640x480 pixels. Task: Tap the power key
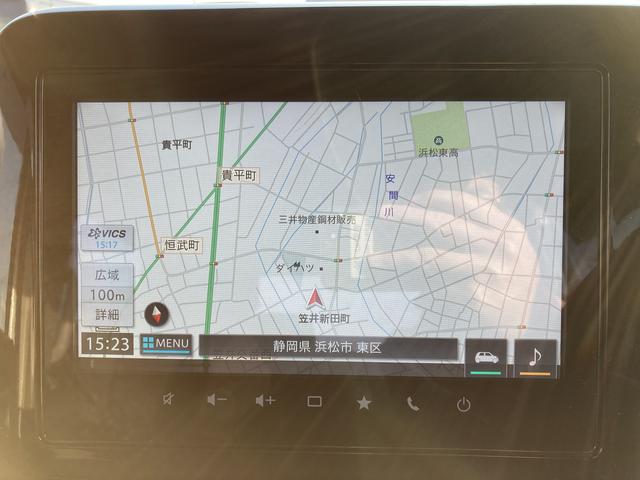click(x=463, y=404)
